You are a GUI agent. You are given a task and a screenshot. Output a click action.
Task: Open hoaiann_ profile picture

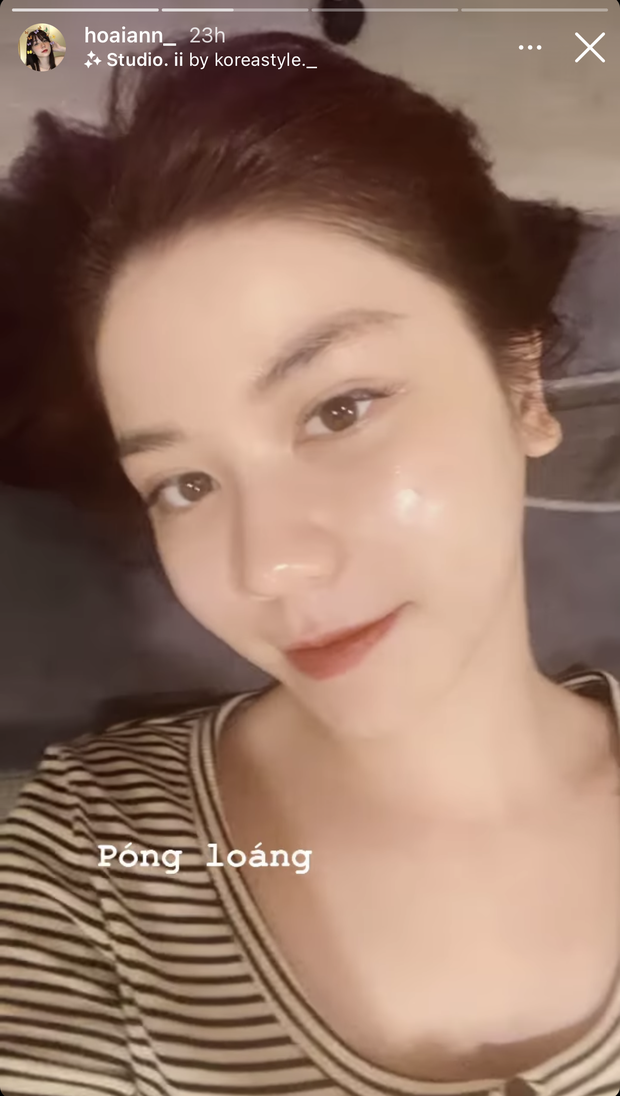click(42, 47)
